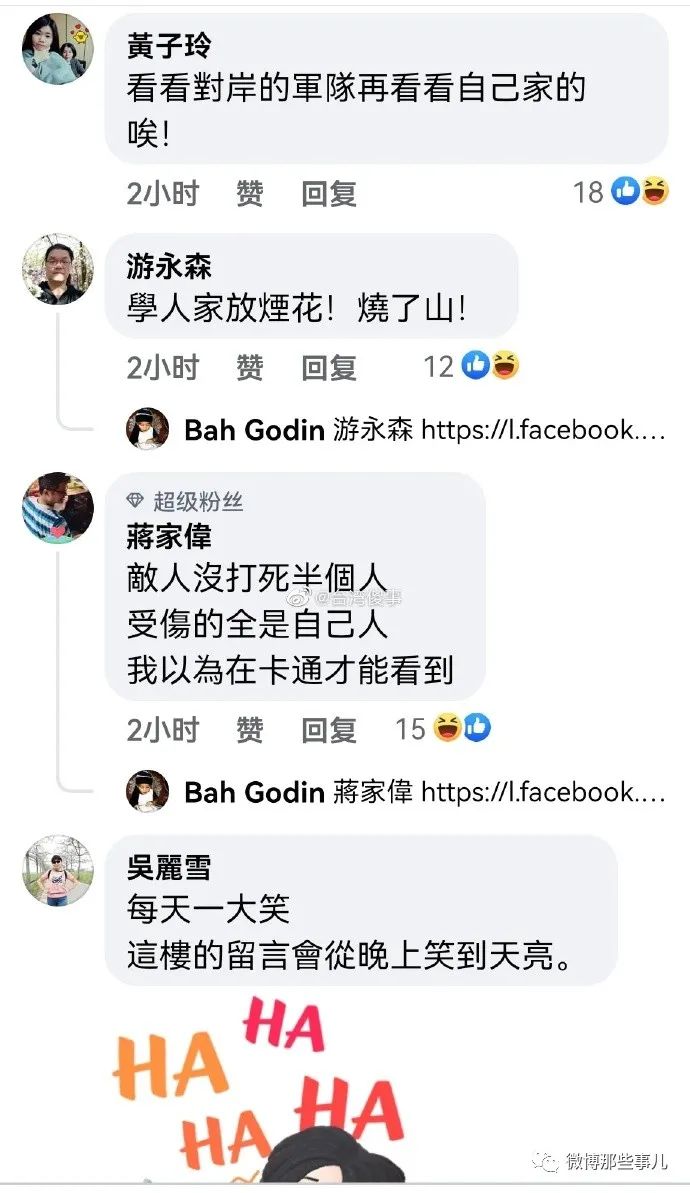Viewport: 690px width, 1193px height.
Task: View reactions on 黃子玲's comment
Action: click(x=622, y=192)
